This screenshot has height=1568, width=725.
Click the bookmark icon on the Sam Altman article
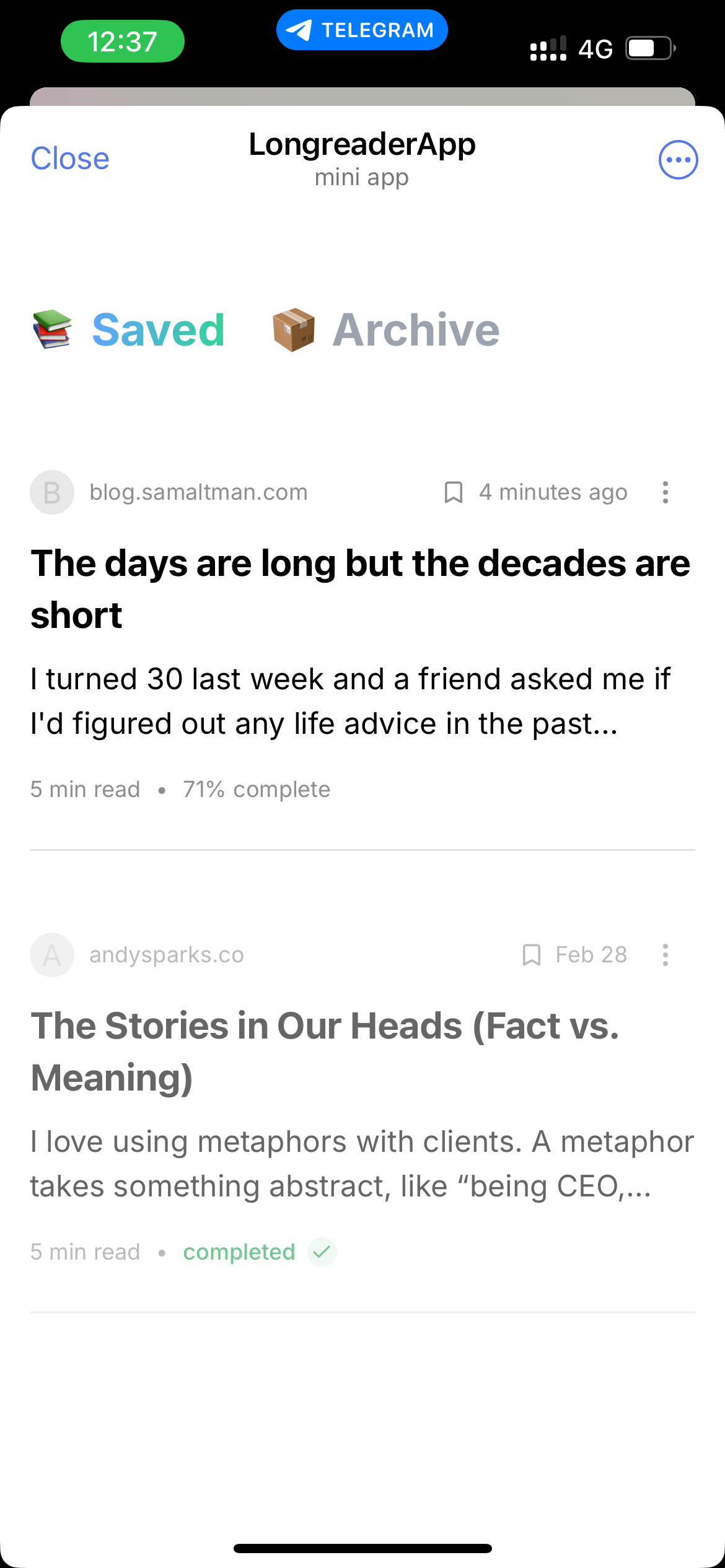point(452,492)
